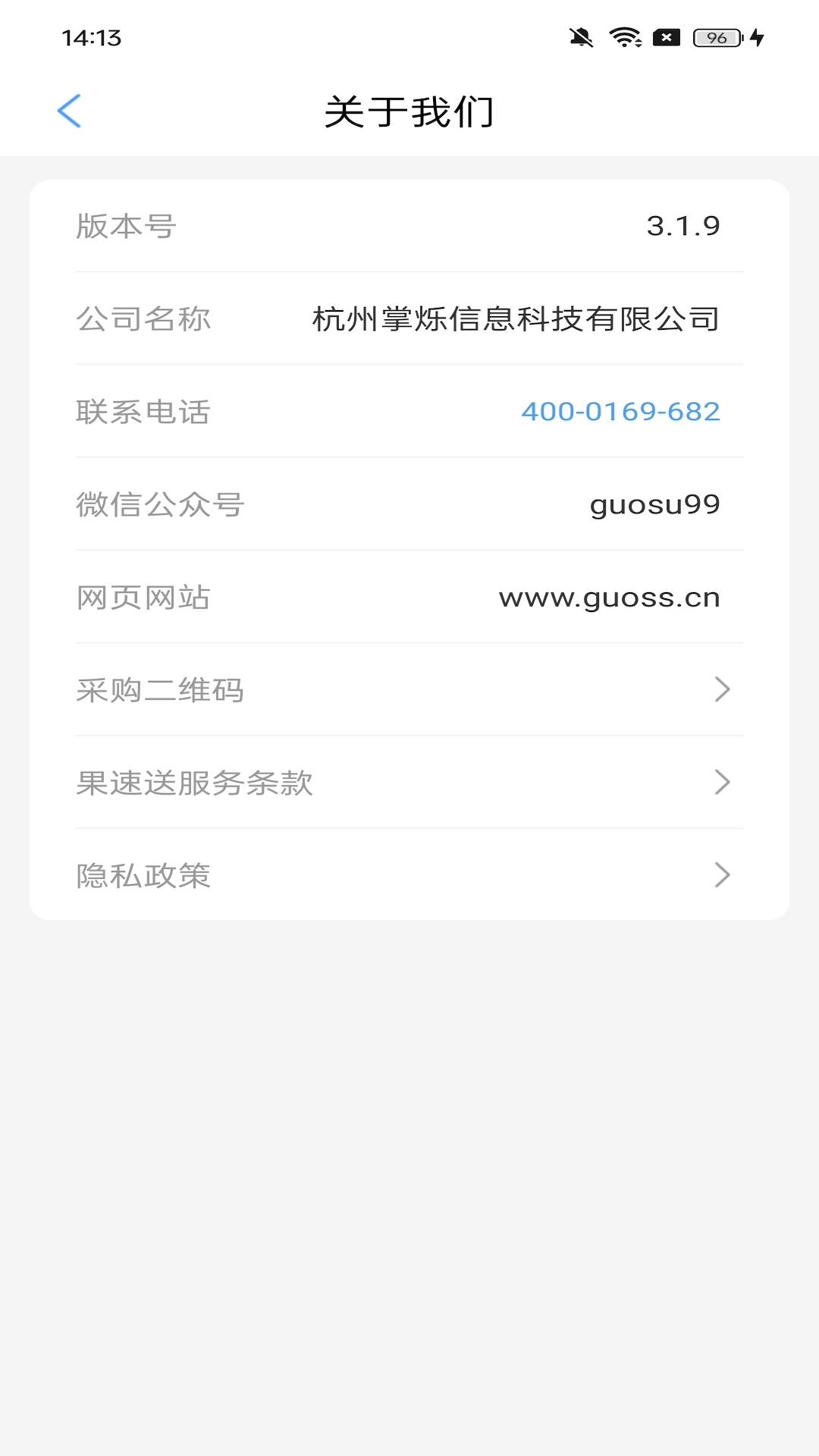The height and width of the screenshot is (1456, 819).
Task: Open 果速送服务条款 terms
Action: tap(409, 783)
